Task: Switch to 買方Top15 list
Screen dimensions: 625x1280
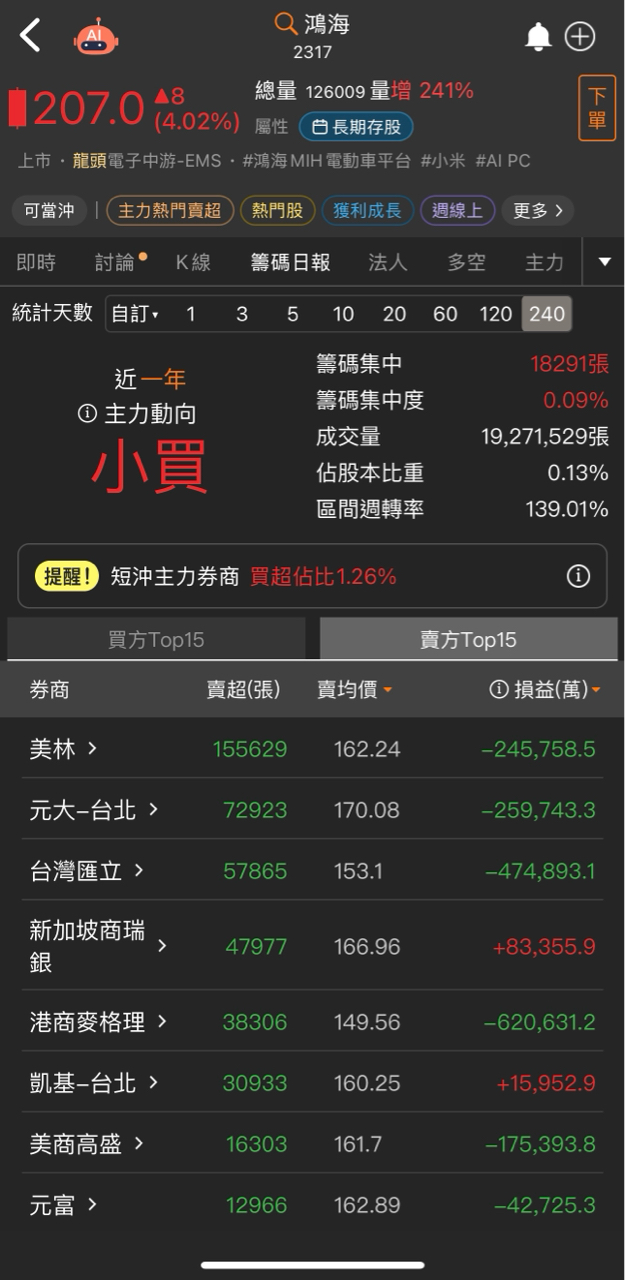Action: (x=156, y=639)
